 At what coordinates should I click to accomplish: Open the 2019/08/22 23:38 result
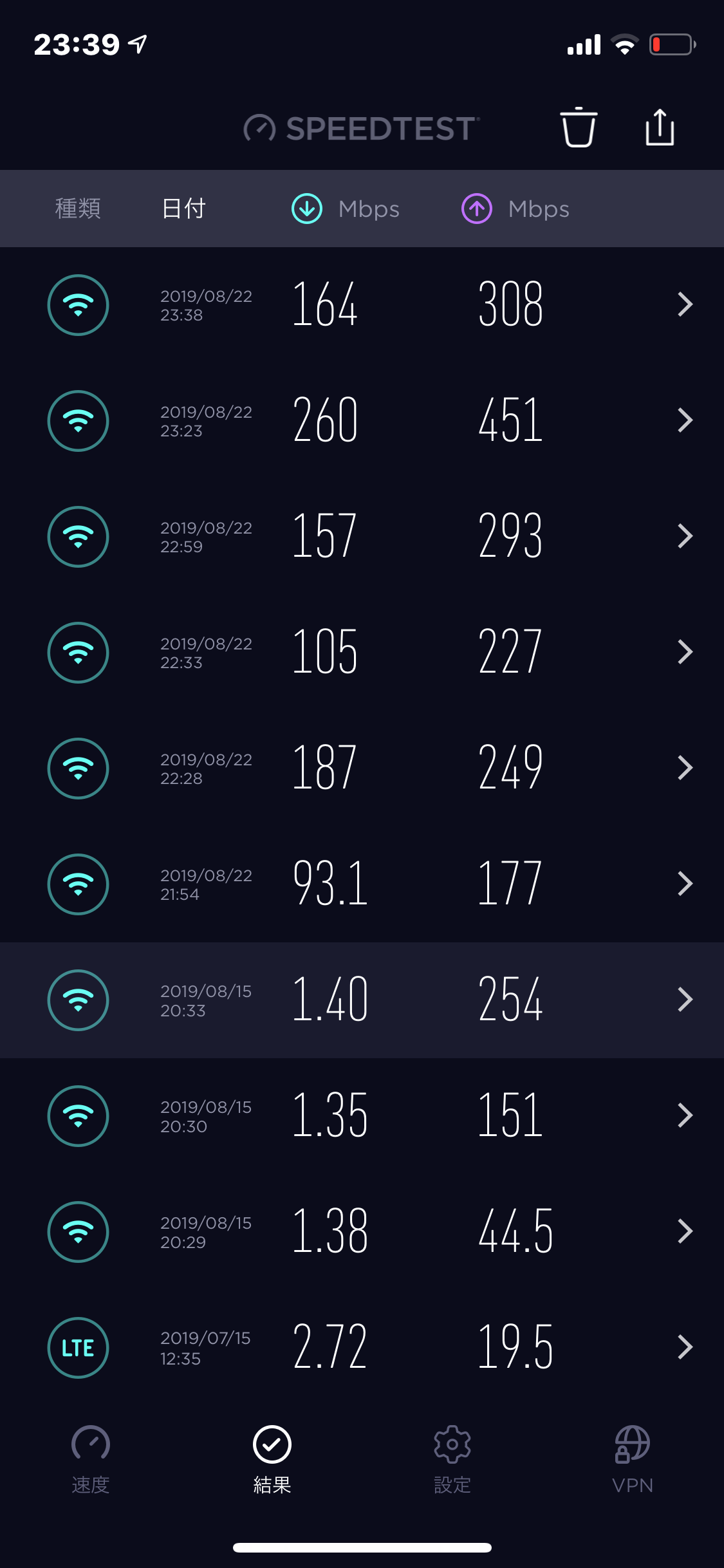pyautogui.click(x=362, y=304)
